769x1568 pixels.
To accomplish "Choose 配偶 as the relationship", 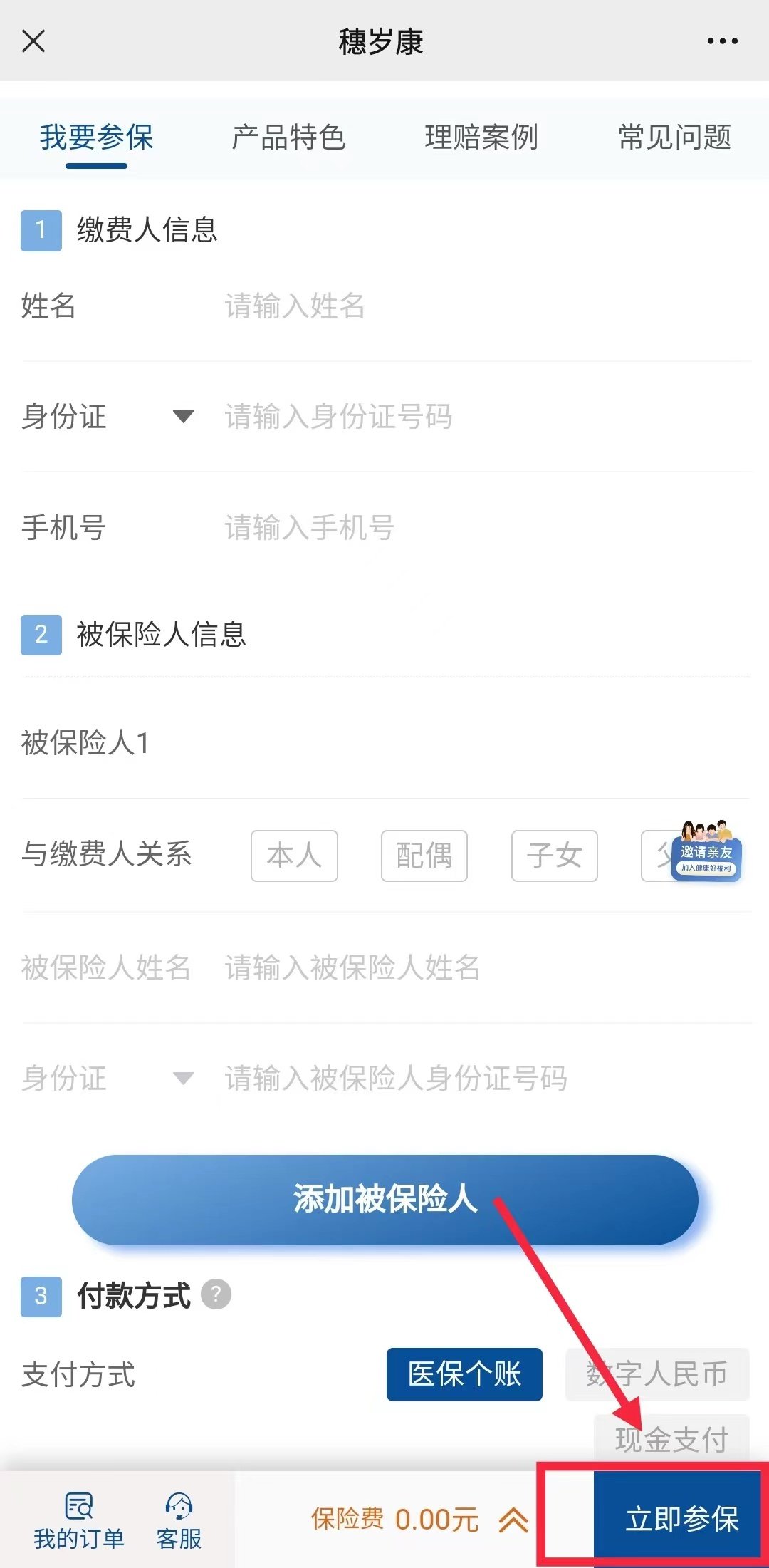I will [424, 856].
